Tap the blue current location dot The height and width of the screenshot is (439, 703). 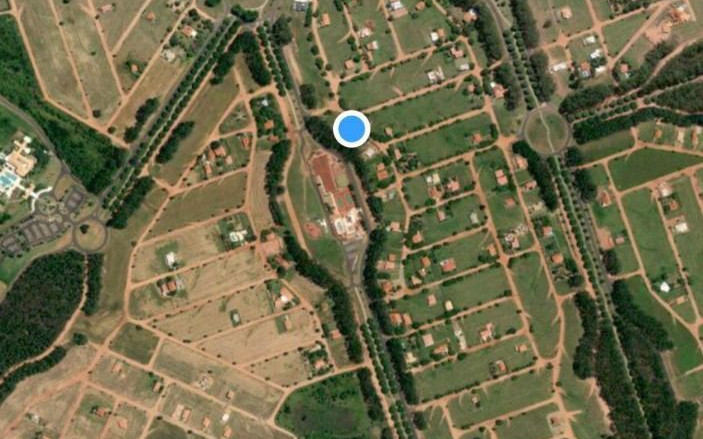tap(352, 129)
